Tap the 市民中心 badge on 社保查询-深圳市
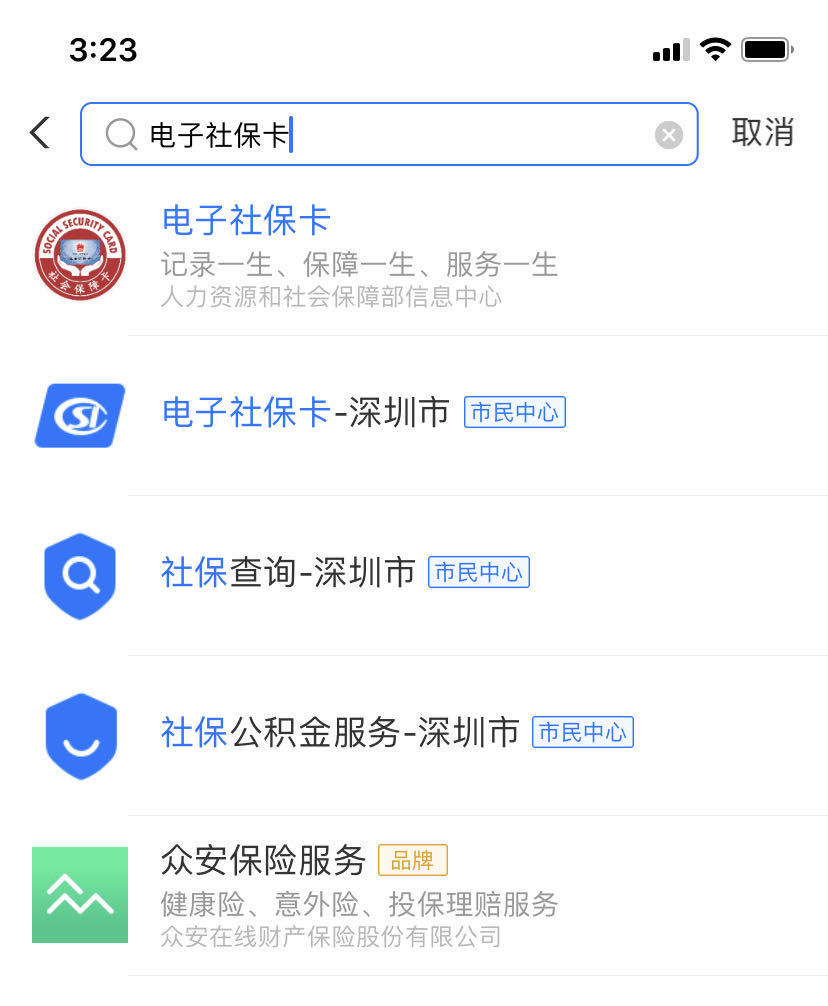The height and width of the screenshot is (1006, 828). [x=478, y=572]
